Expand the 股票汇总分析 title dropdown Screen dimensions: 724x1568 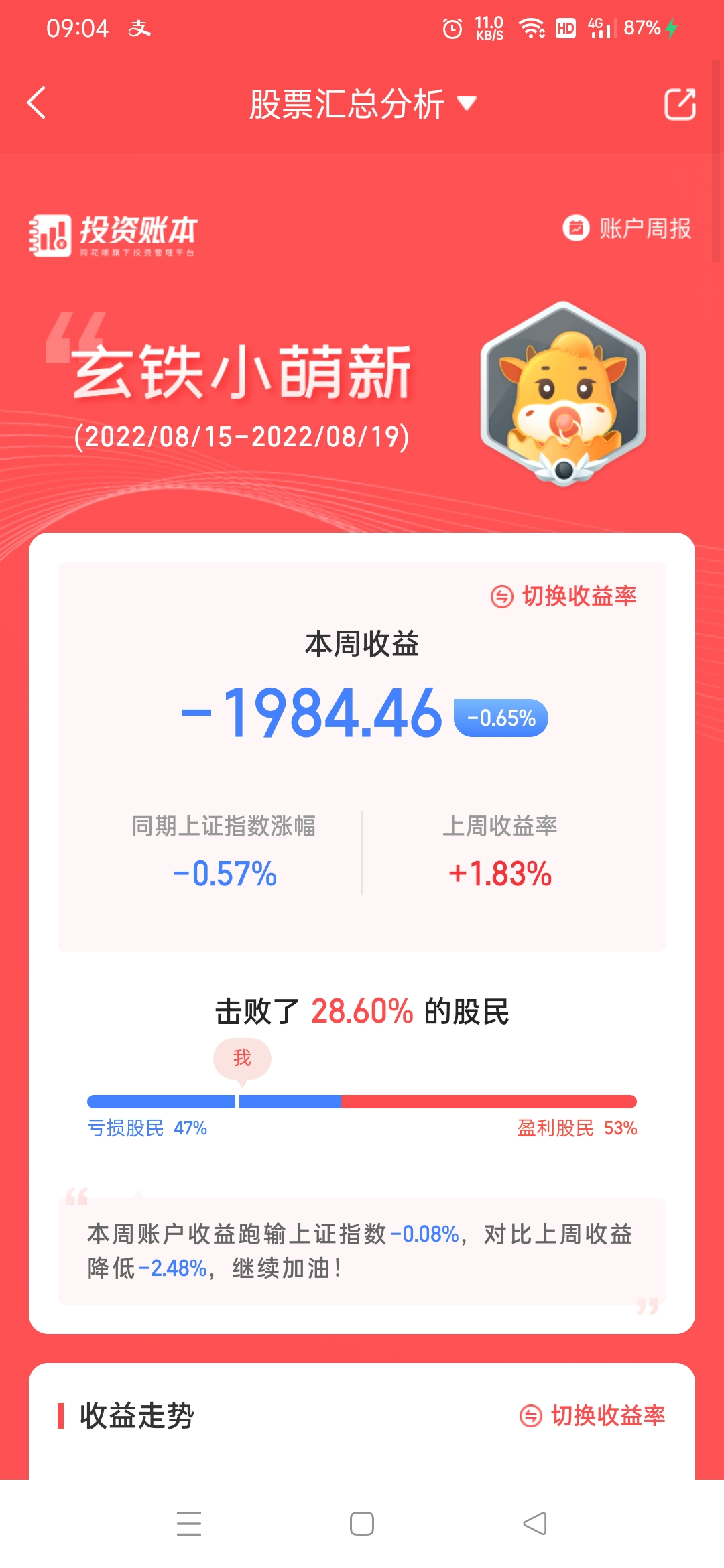coord(362,104)
